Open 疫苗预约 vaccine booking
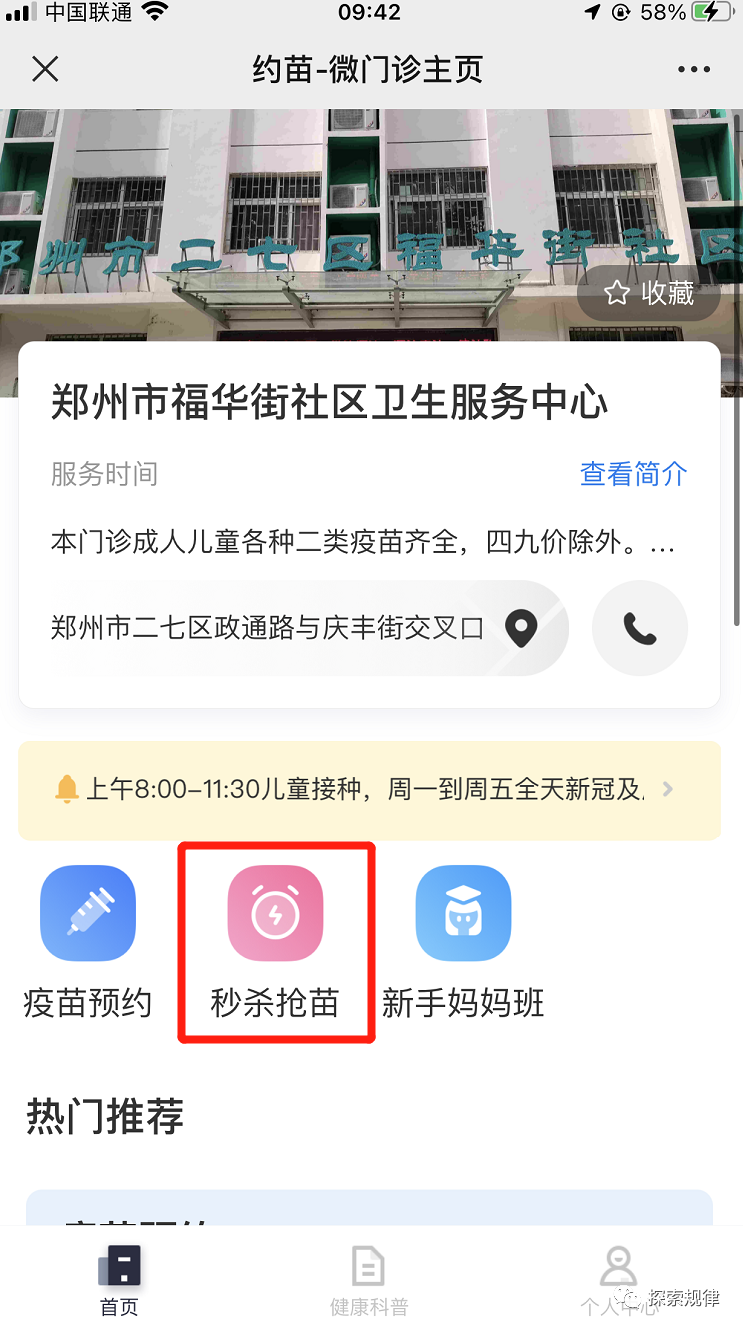 click(88, 940)
